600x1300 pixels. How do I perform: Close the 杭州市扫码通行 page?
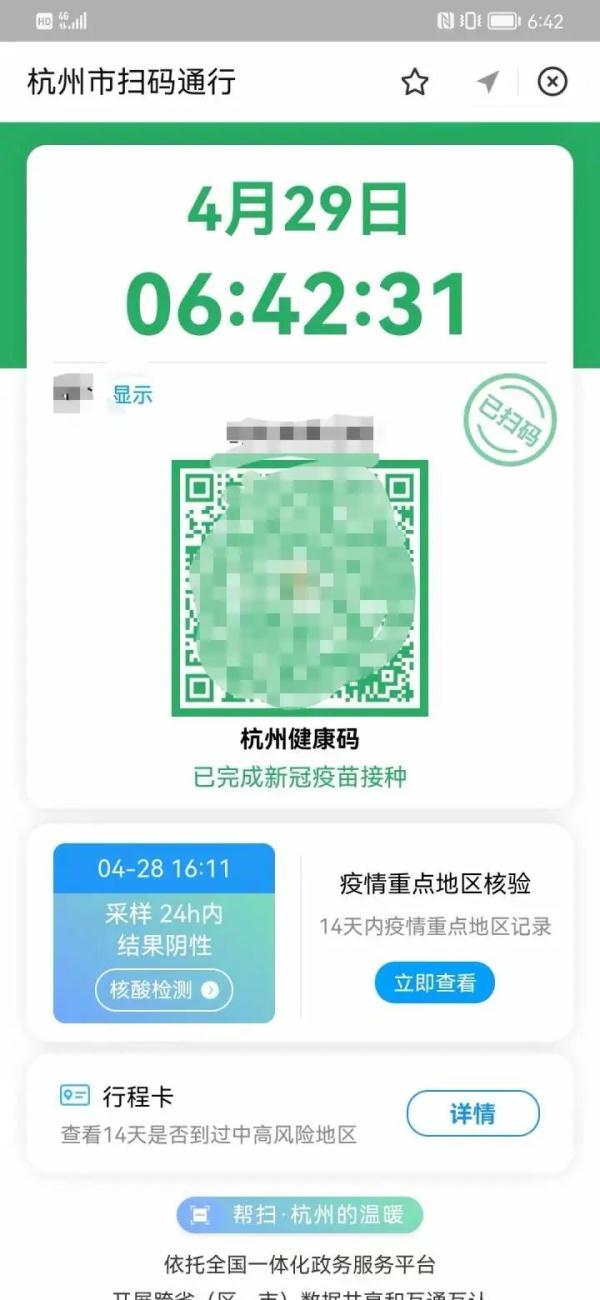pyautogui.click(x=552, y=82)
